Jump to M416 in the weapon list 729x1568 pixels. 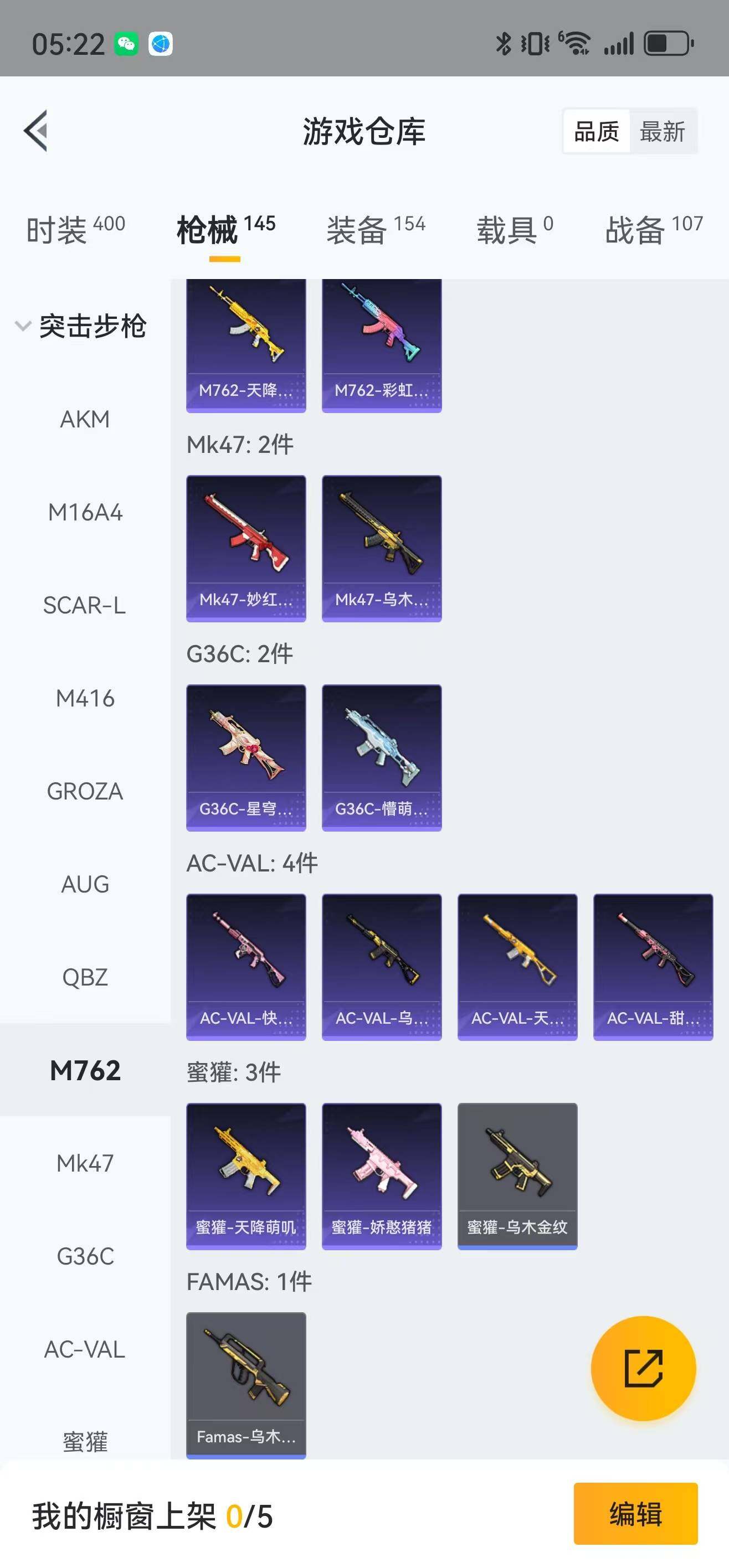point(85,698)
